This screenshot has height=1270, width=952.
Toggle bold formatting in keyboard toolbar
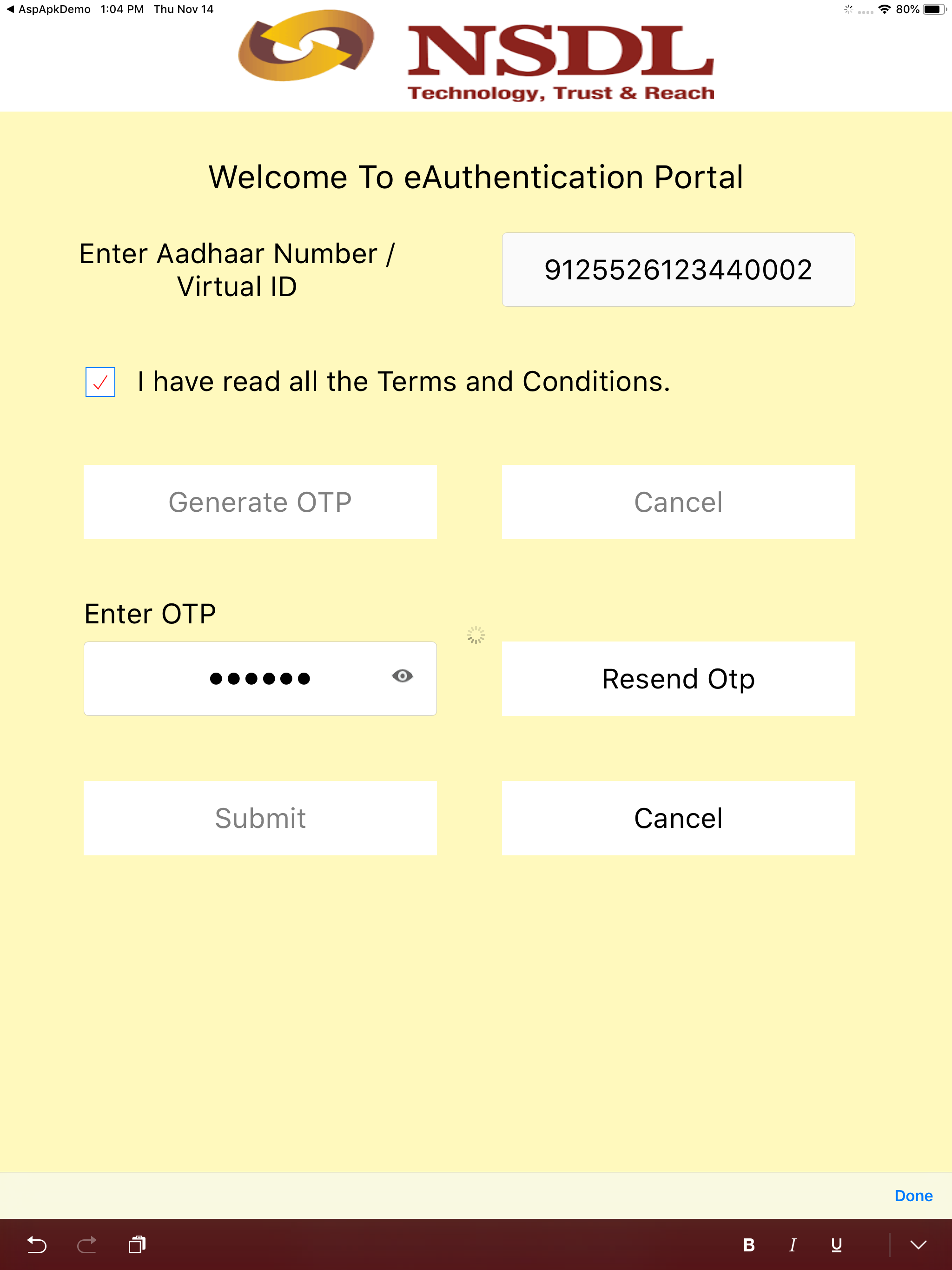pyautogui.click(x=749, y=1245)
